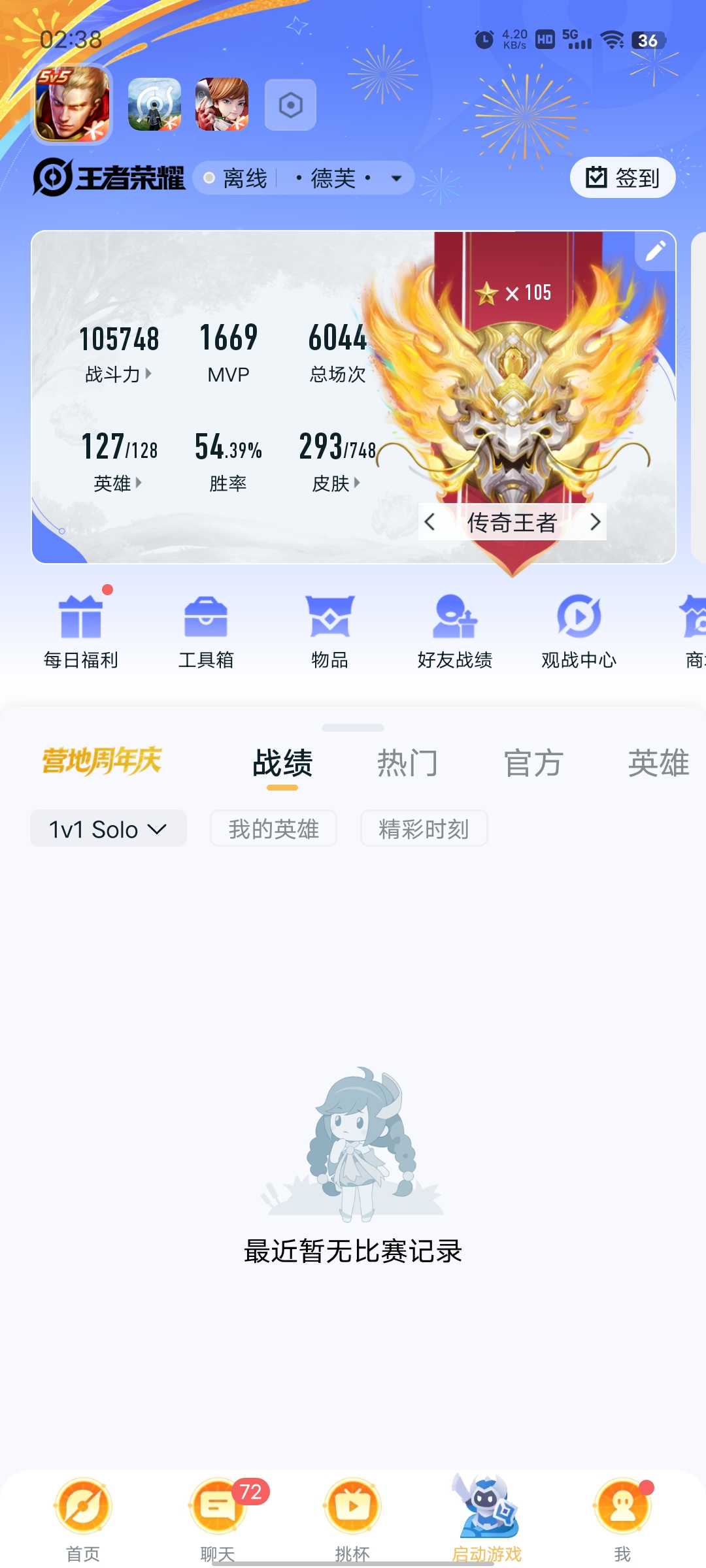Expand the 1v1 Solo mode dropdown
Viewport: 706px width, 1568px height.
109,829
